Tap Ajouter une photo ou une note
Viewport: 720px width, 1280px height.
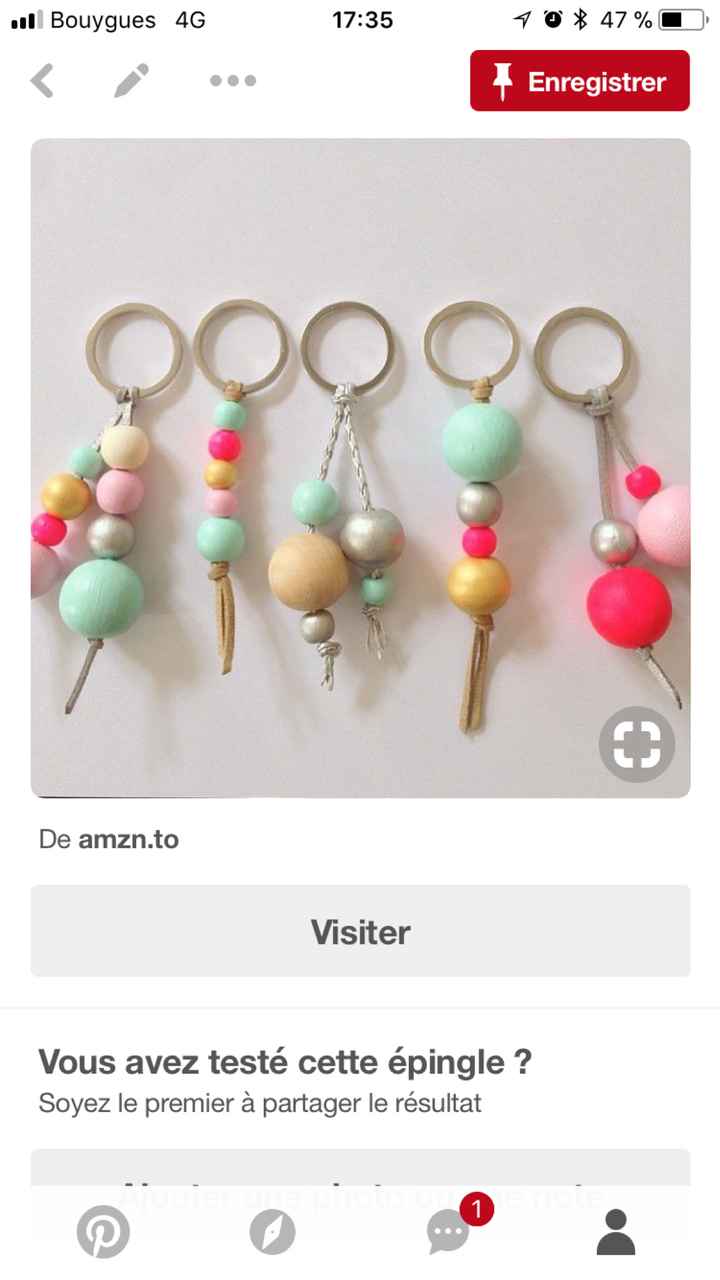click(x=360, y=1196)
